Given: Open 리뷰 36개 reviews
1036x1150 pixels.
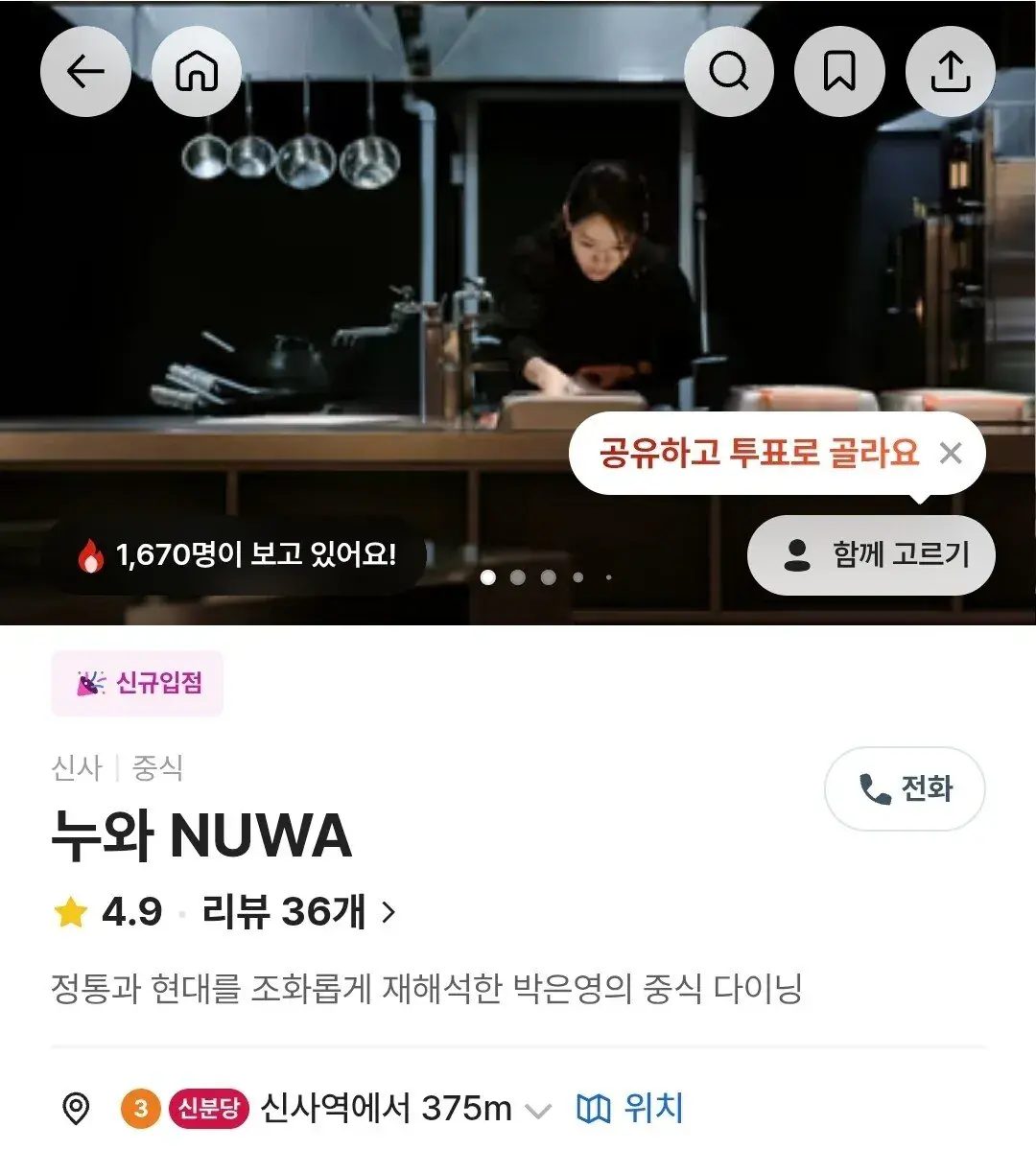Looking at the screenshot, I should [297, 911].
